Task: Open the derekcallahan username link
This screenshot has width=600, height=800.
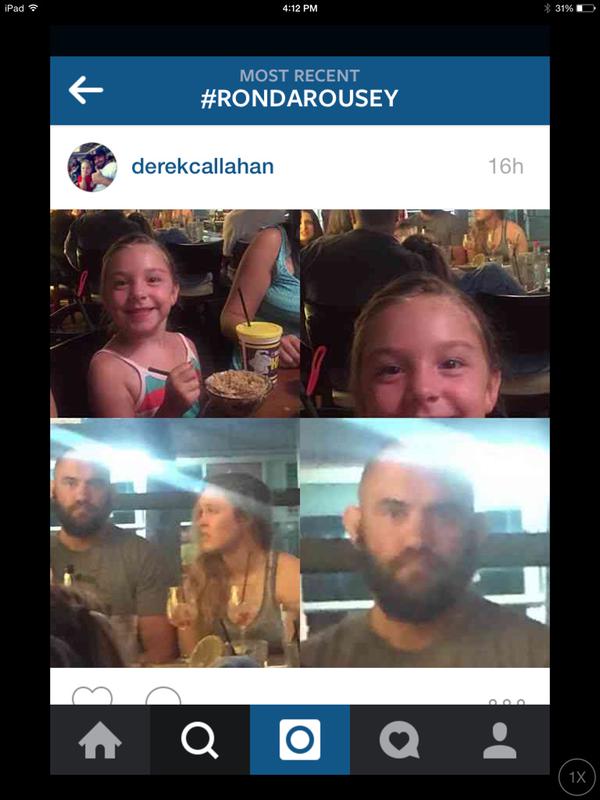Action: click(202, 167)
